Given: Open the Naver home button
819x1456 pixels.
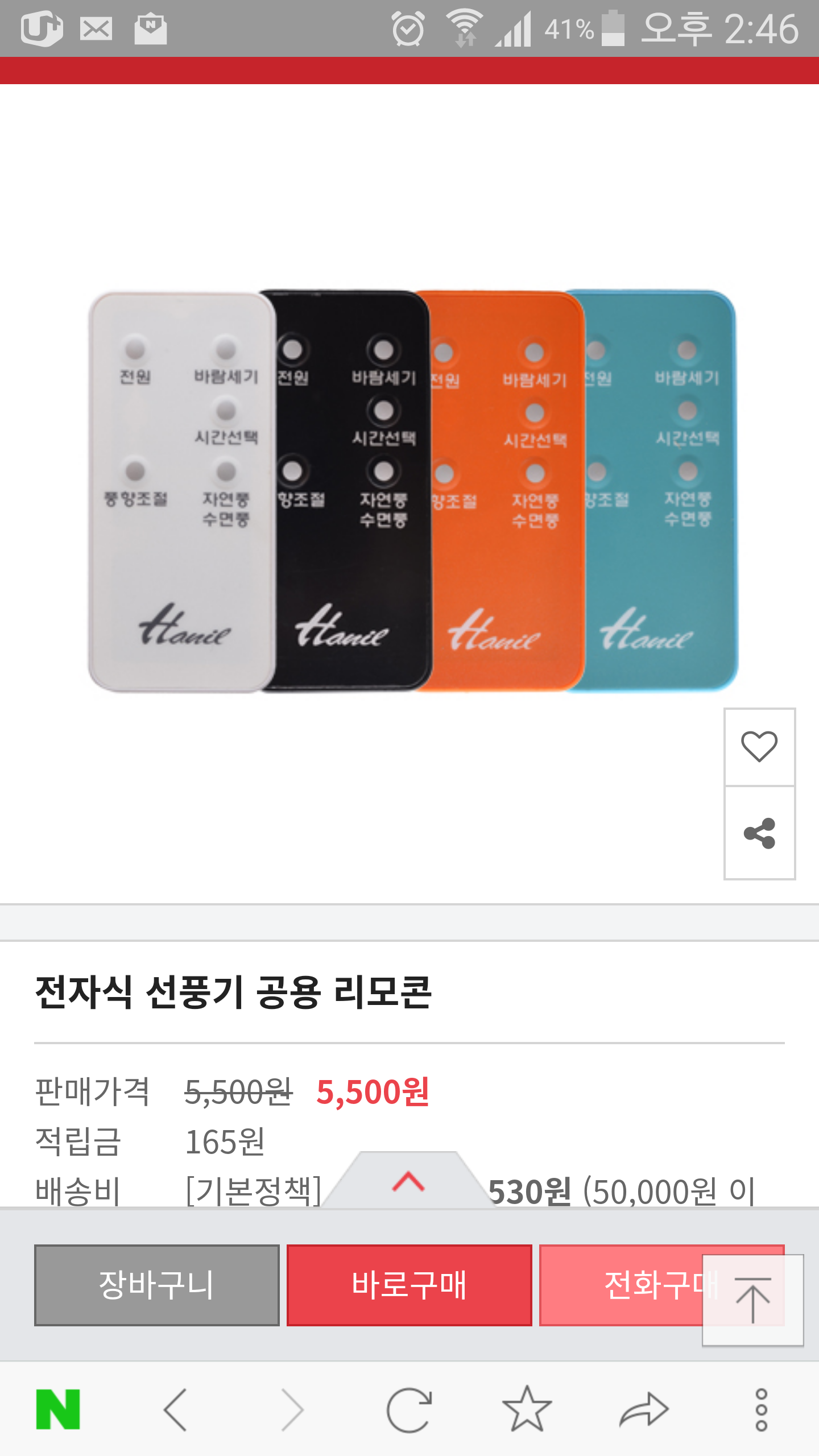Looking at the screenshot, I should pos(58,1409).
